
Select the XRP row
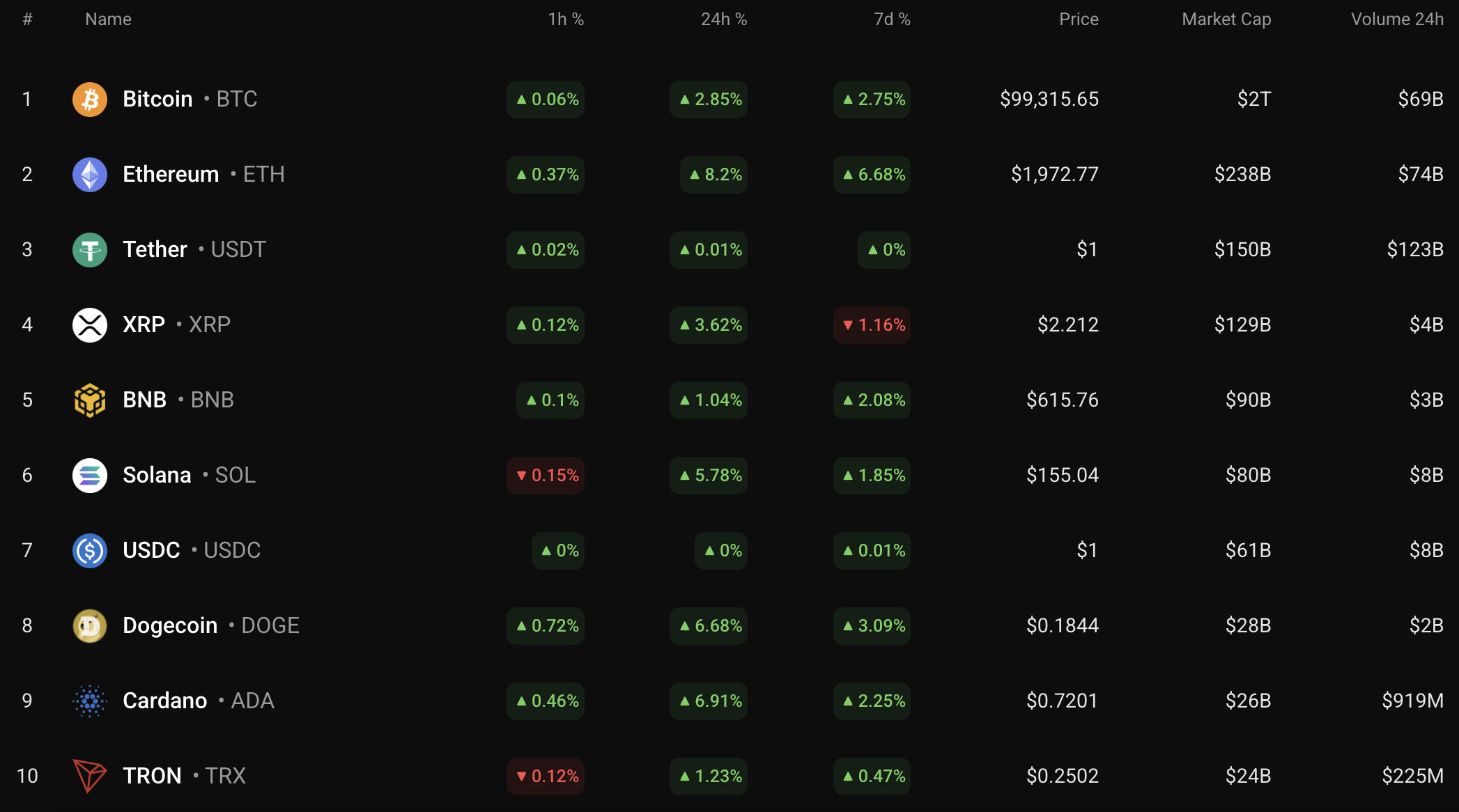tap(144, 325)
